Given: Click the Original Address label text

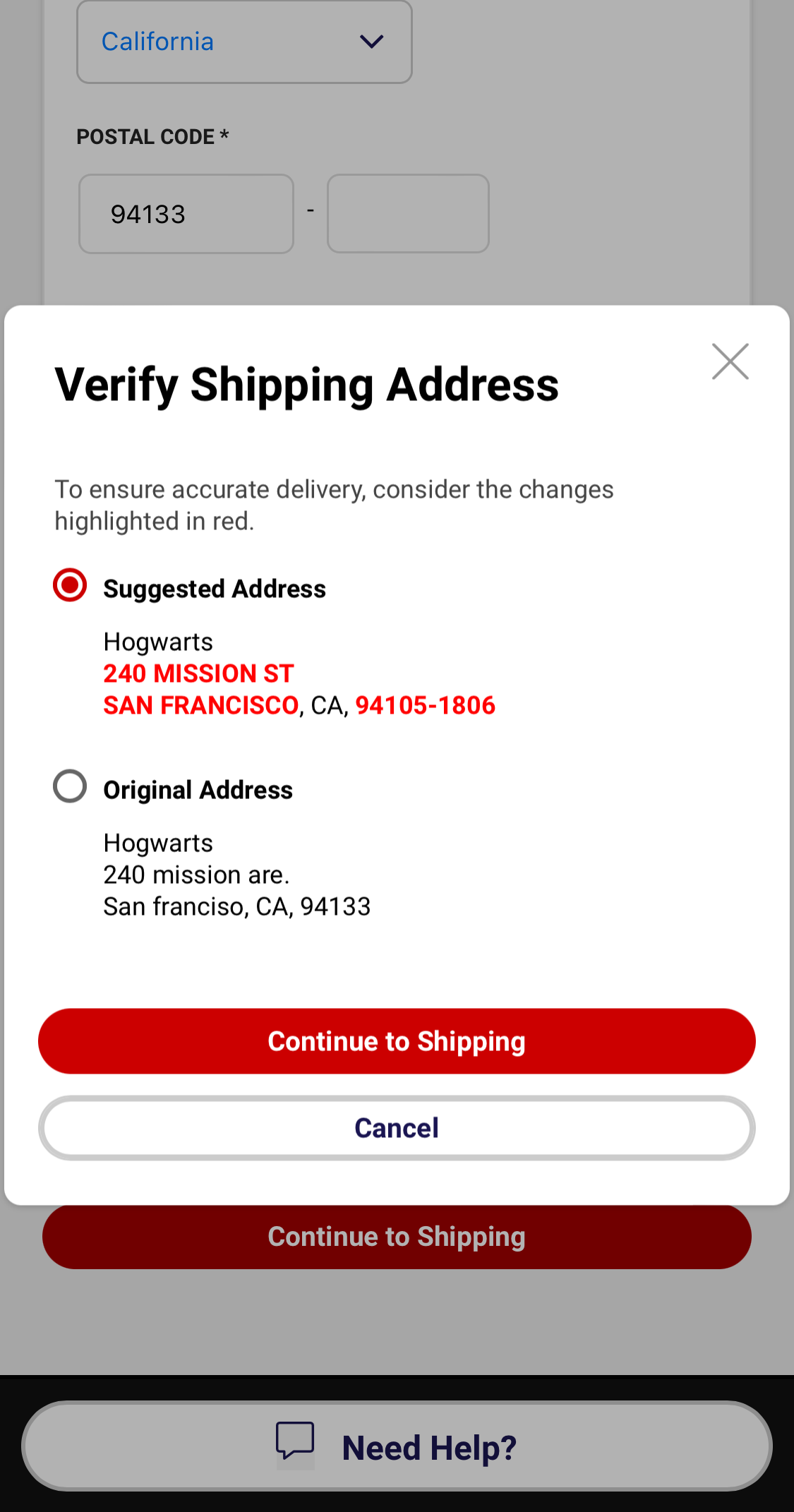Looking at the screenshot, I should coord(198,789).
